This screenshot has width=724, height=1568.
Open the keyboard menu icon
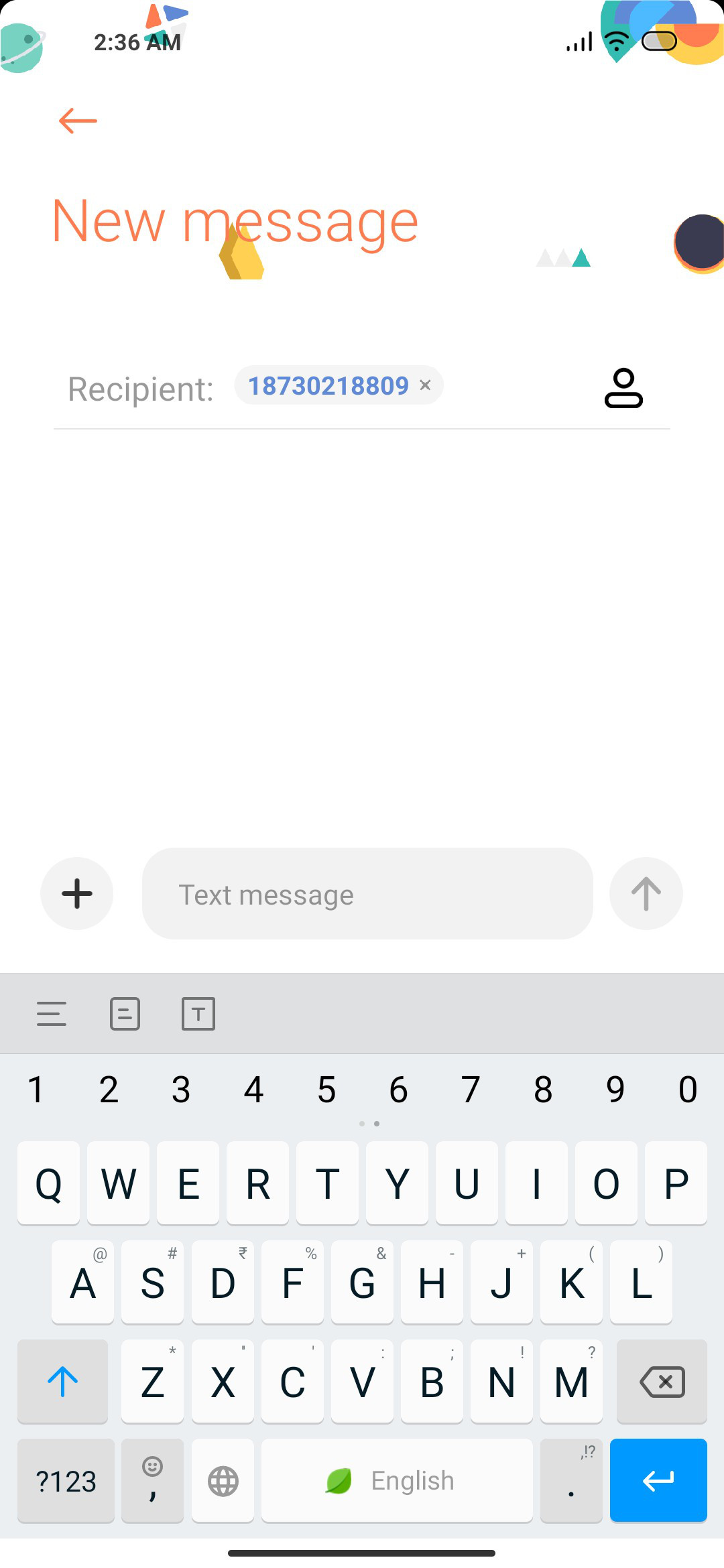pos(52,1014)
